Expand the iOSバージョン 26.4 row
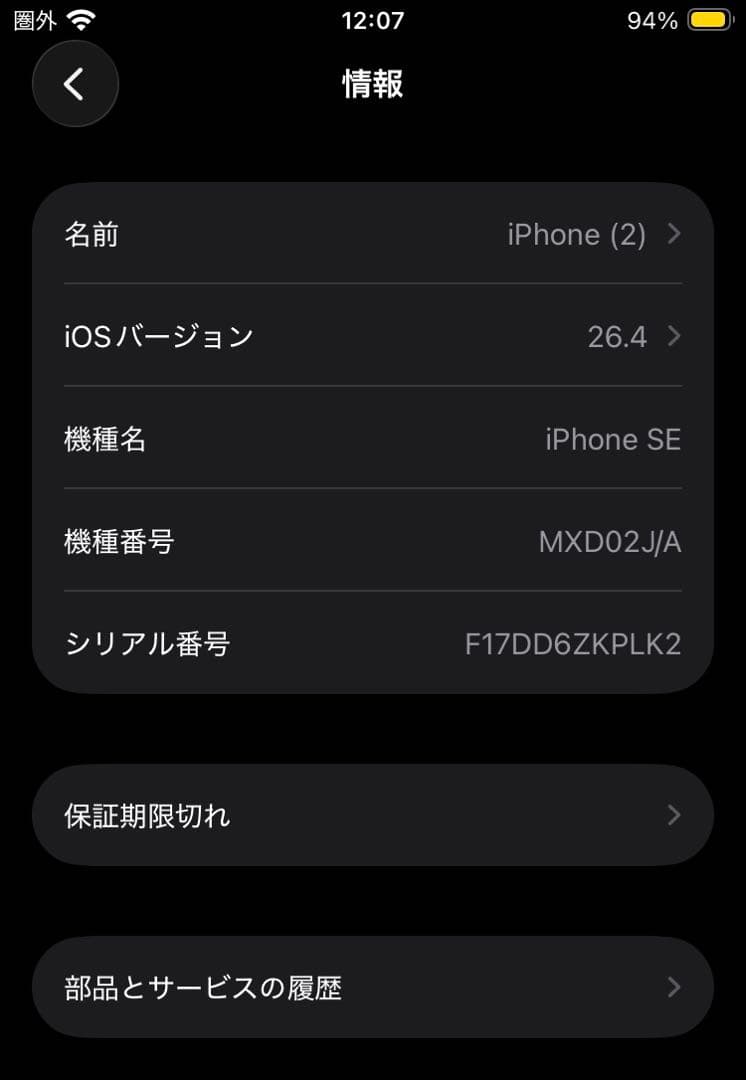Image resolution: width=746 pixels, height=1080 pixels. tap(373, 336)
